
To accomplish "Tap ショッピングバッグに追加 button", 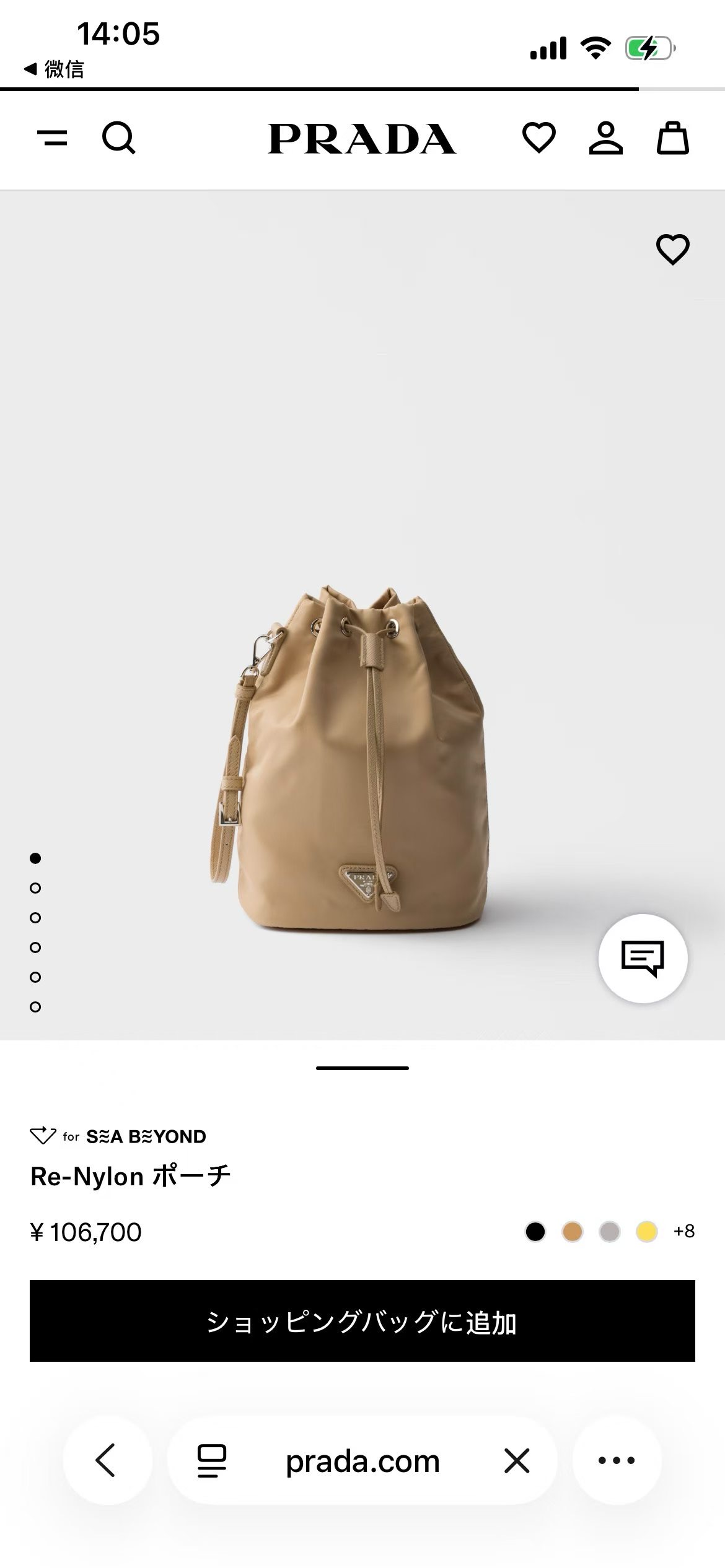I will (362, 1322).
